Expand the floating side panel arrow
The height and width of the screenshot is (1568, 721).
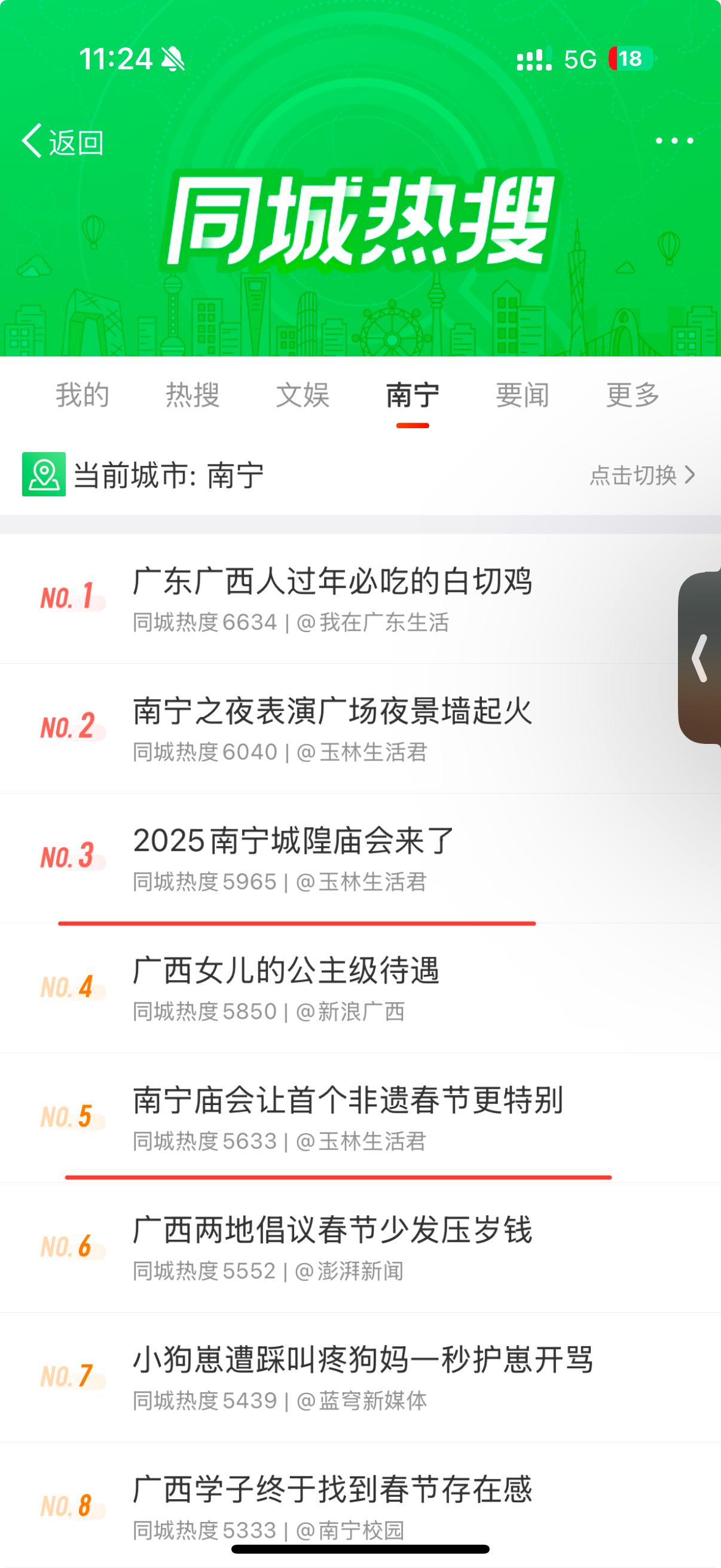700,658
